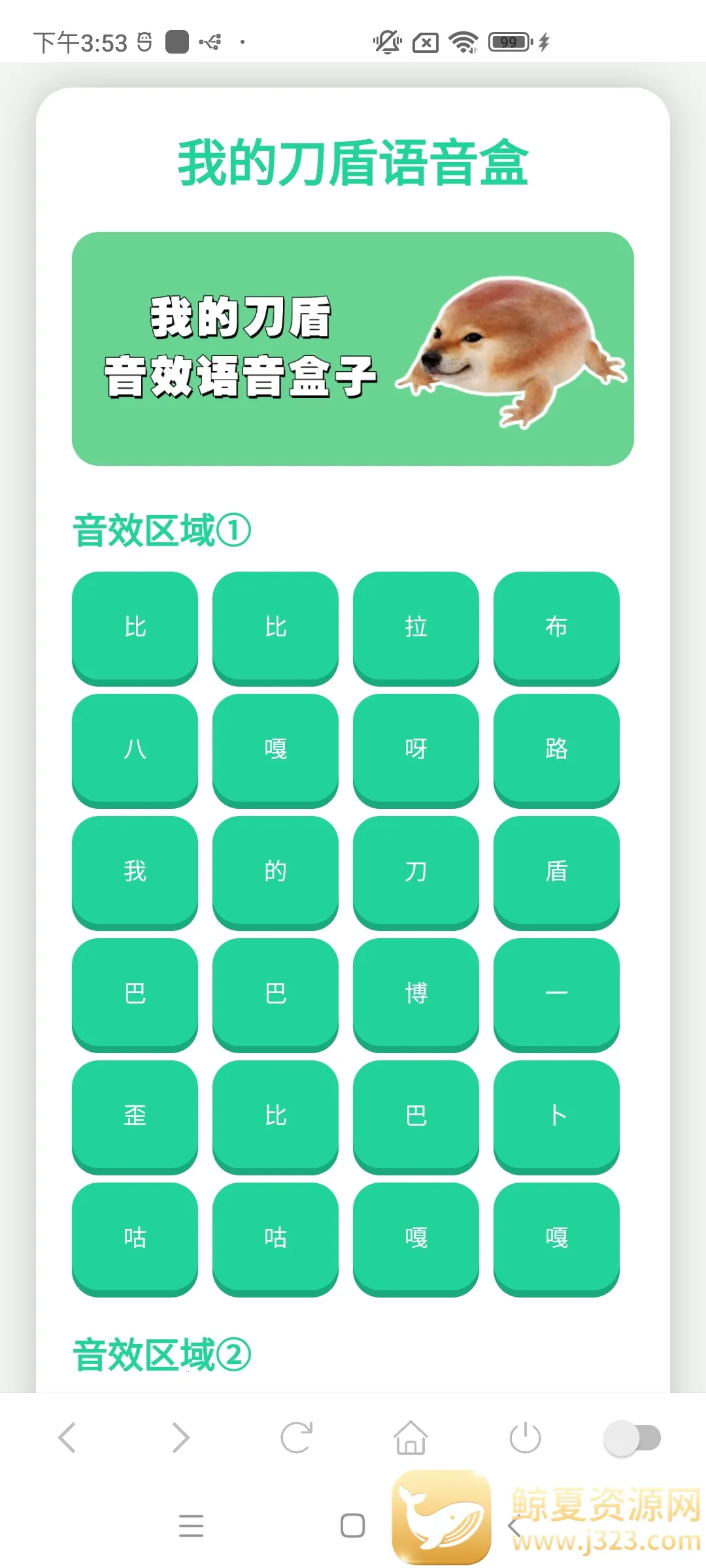Reload the current page

[296, 1437]
